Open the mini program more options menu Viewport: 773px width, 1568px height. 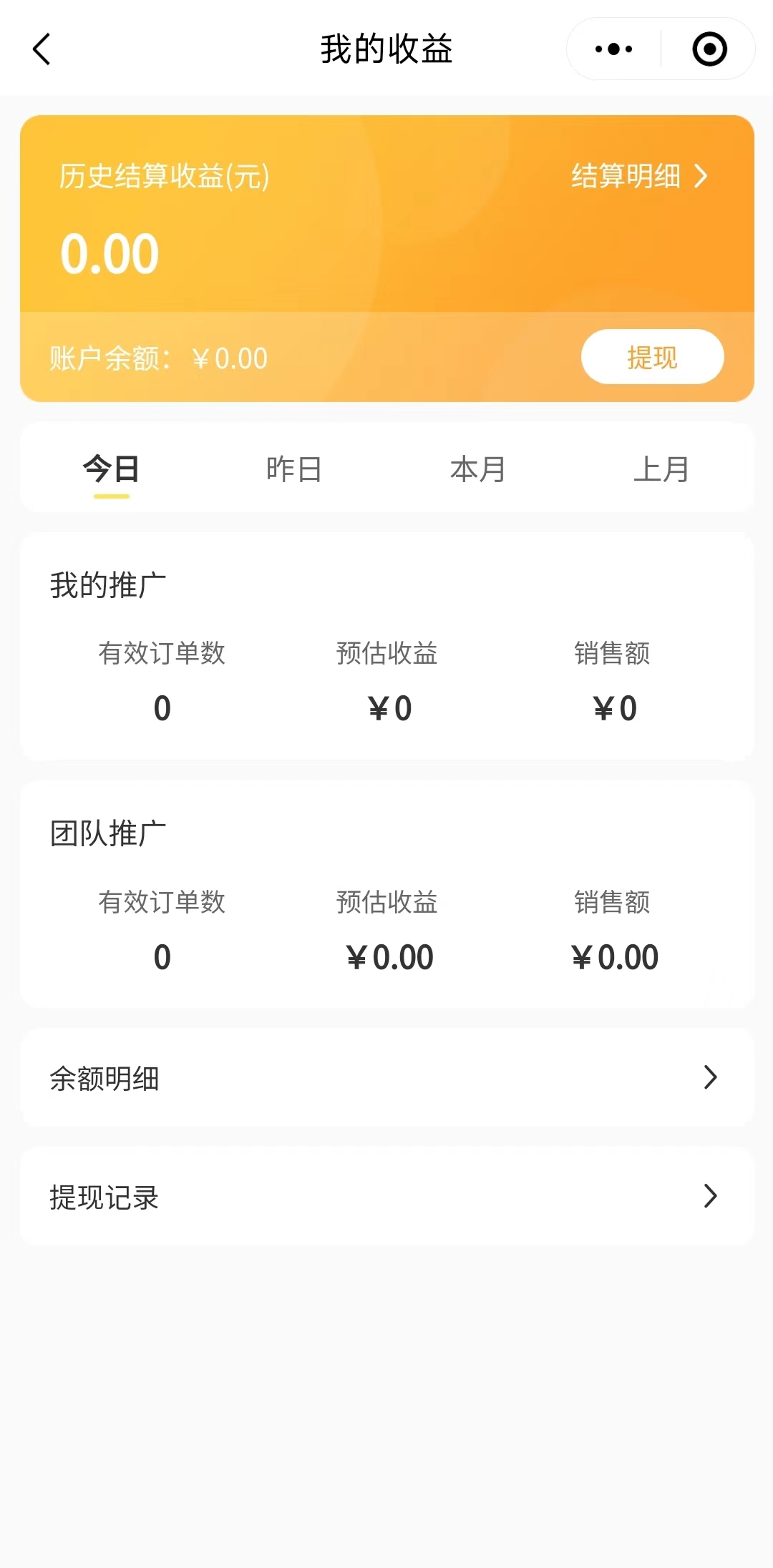[x=613, y=49]
